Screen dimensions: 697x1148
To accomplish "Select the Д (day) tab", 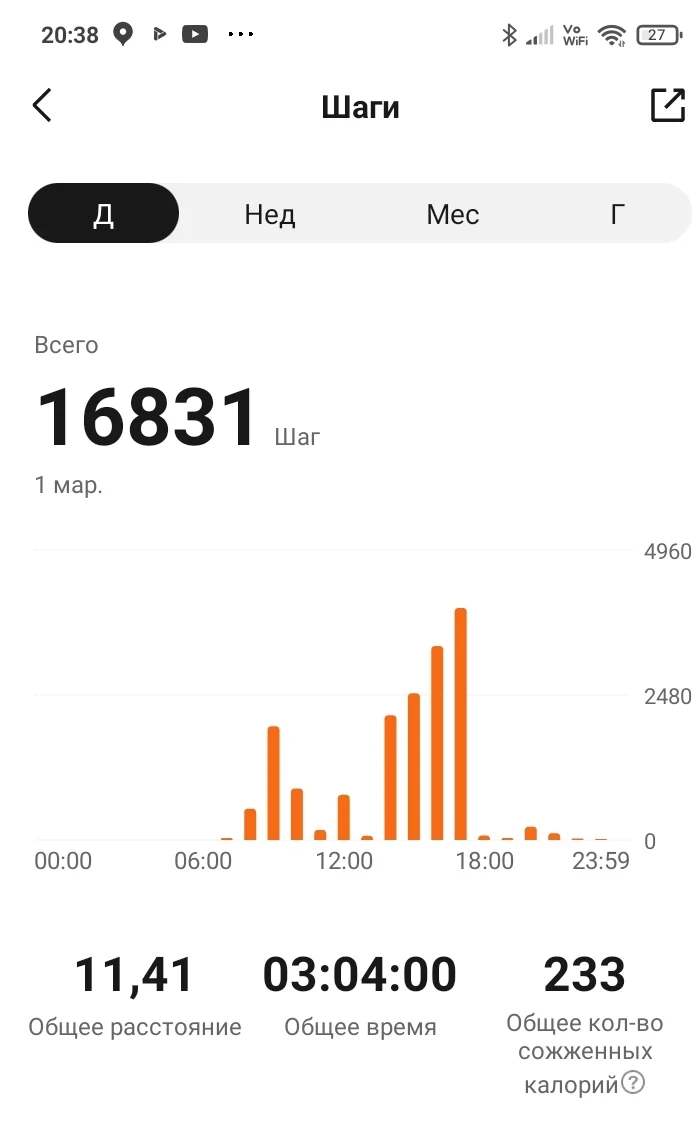I will (104, 214).
